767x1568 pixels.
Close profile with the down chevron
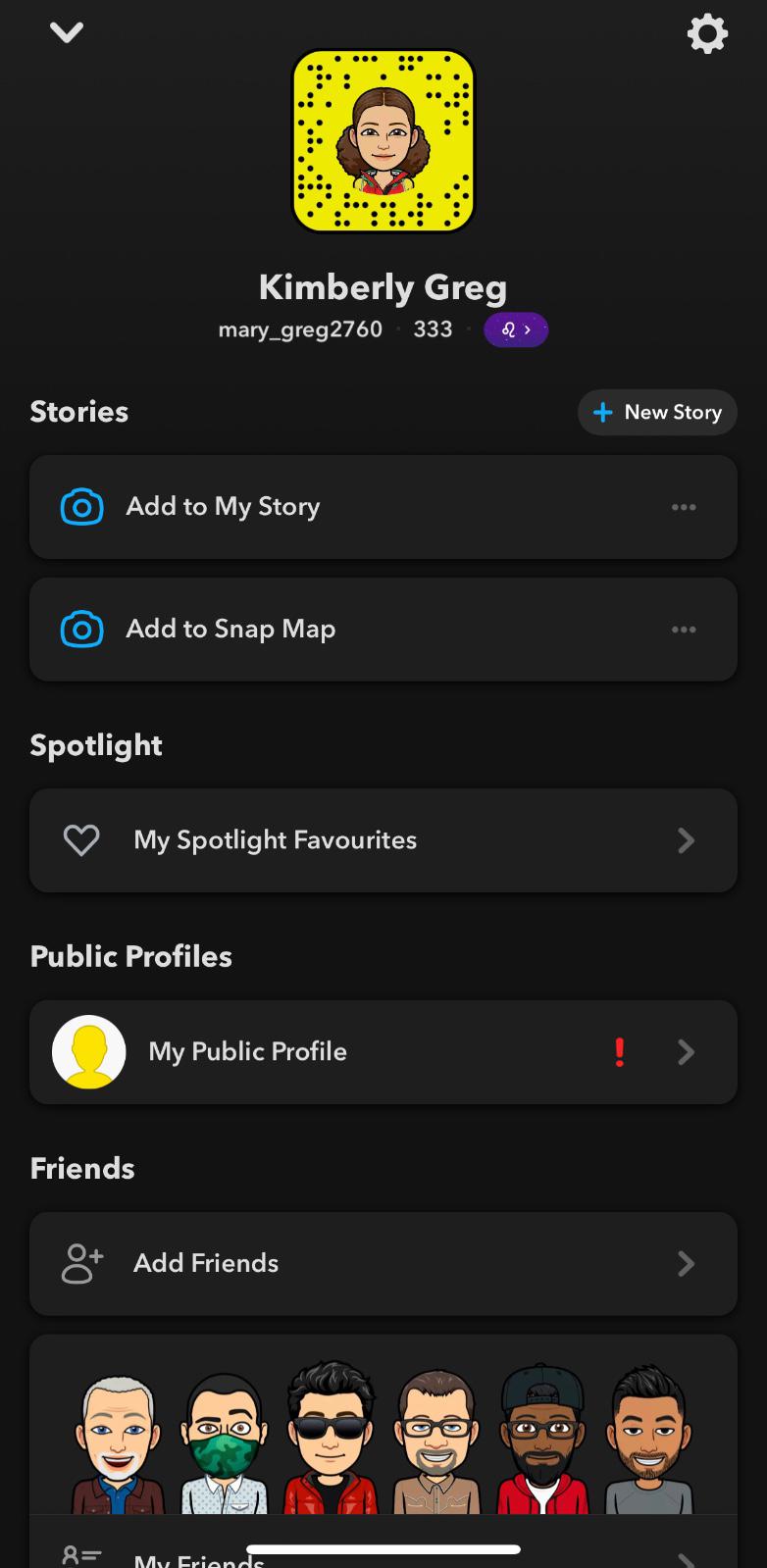tap(67, 33)
